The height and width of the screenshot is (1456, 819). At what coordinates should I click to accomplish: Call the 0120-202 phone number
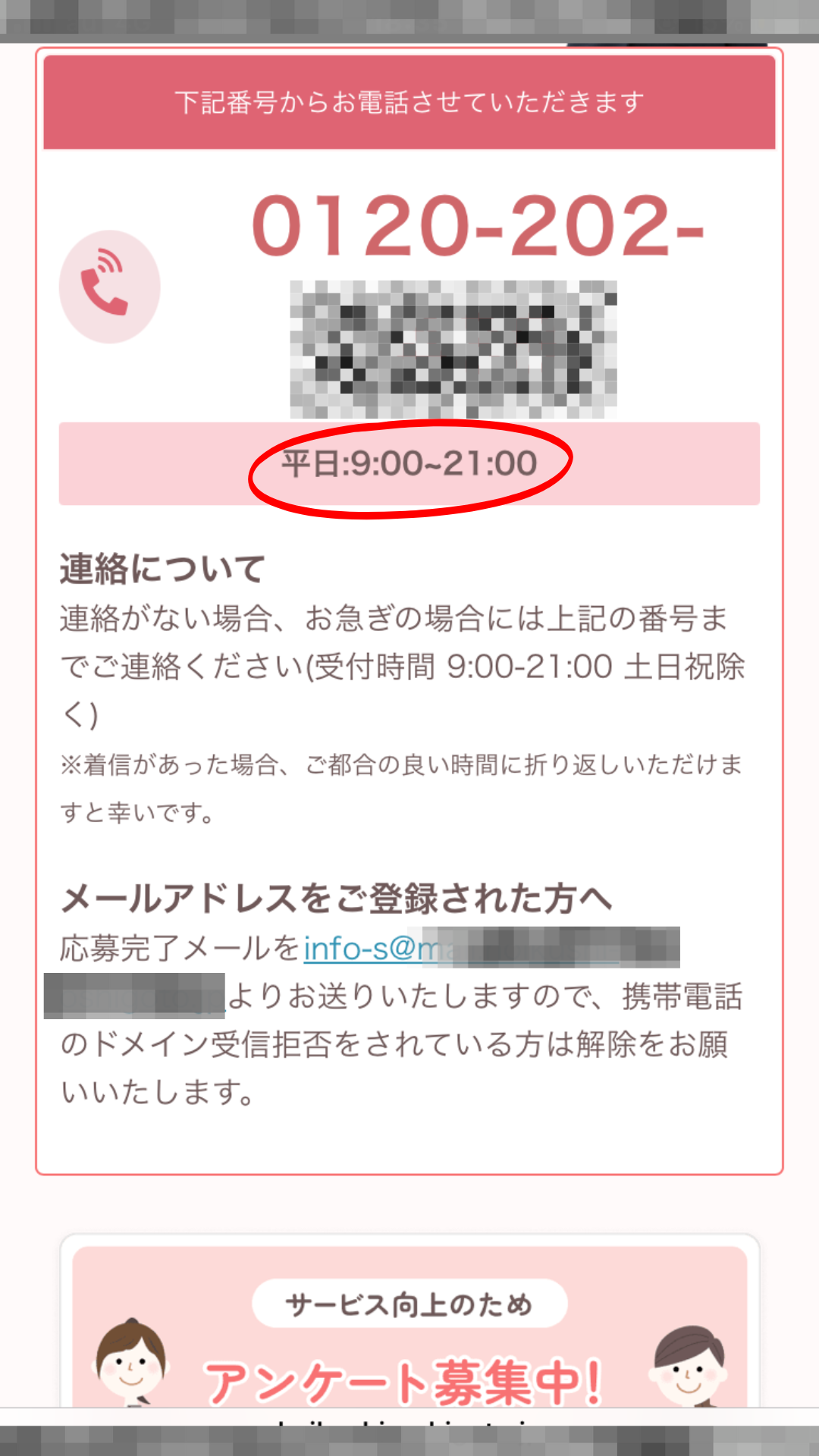coord(478,226)
